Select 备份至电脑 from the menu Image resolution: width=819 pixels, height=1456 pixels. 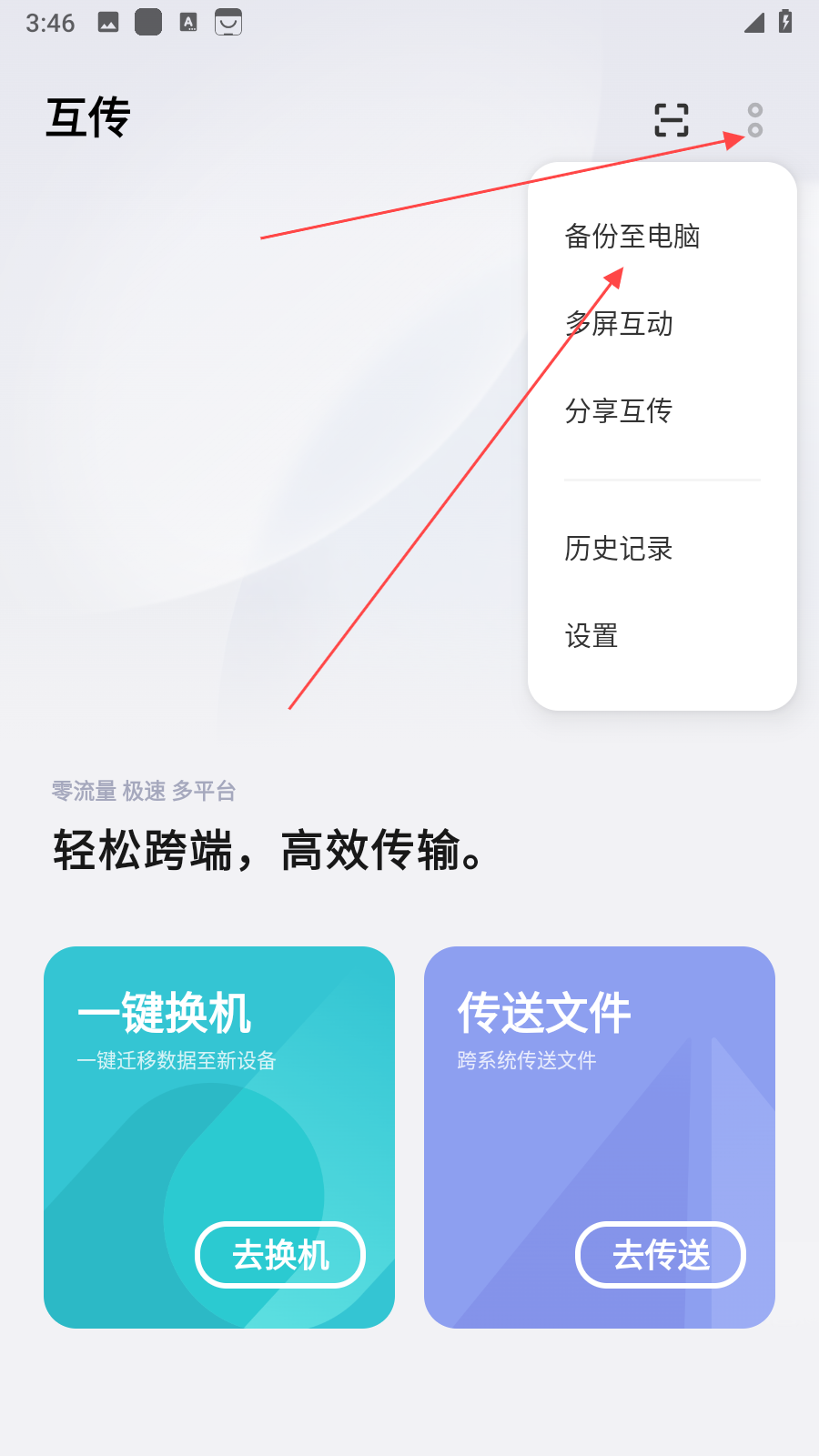[632, 237]
